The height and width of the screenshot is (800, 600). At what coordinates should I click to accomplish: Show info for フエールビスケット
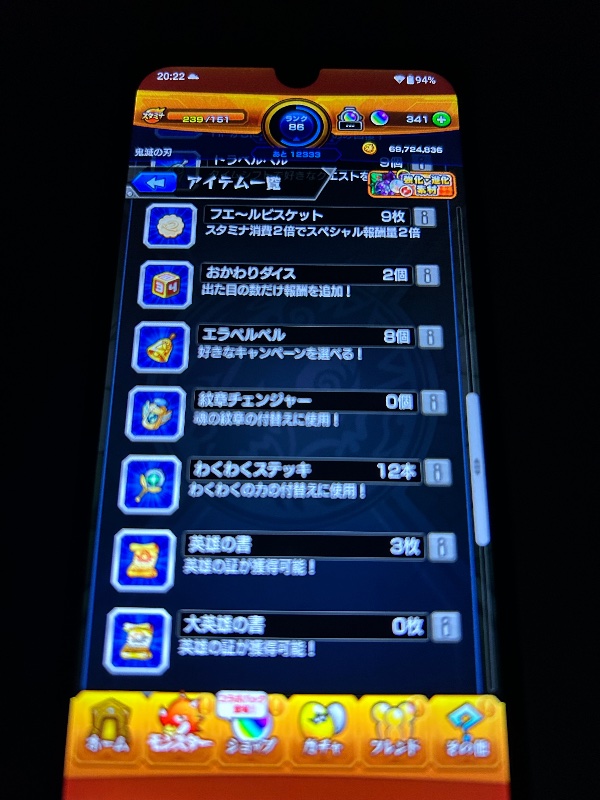(x=424, y=217)
